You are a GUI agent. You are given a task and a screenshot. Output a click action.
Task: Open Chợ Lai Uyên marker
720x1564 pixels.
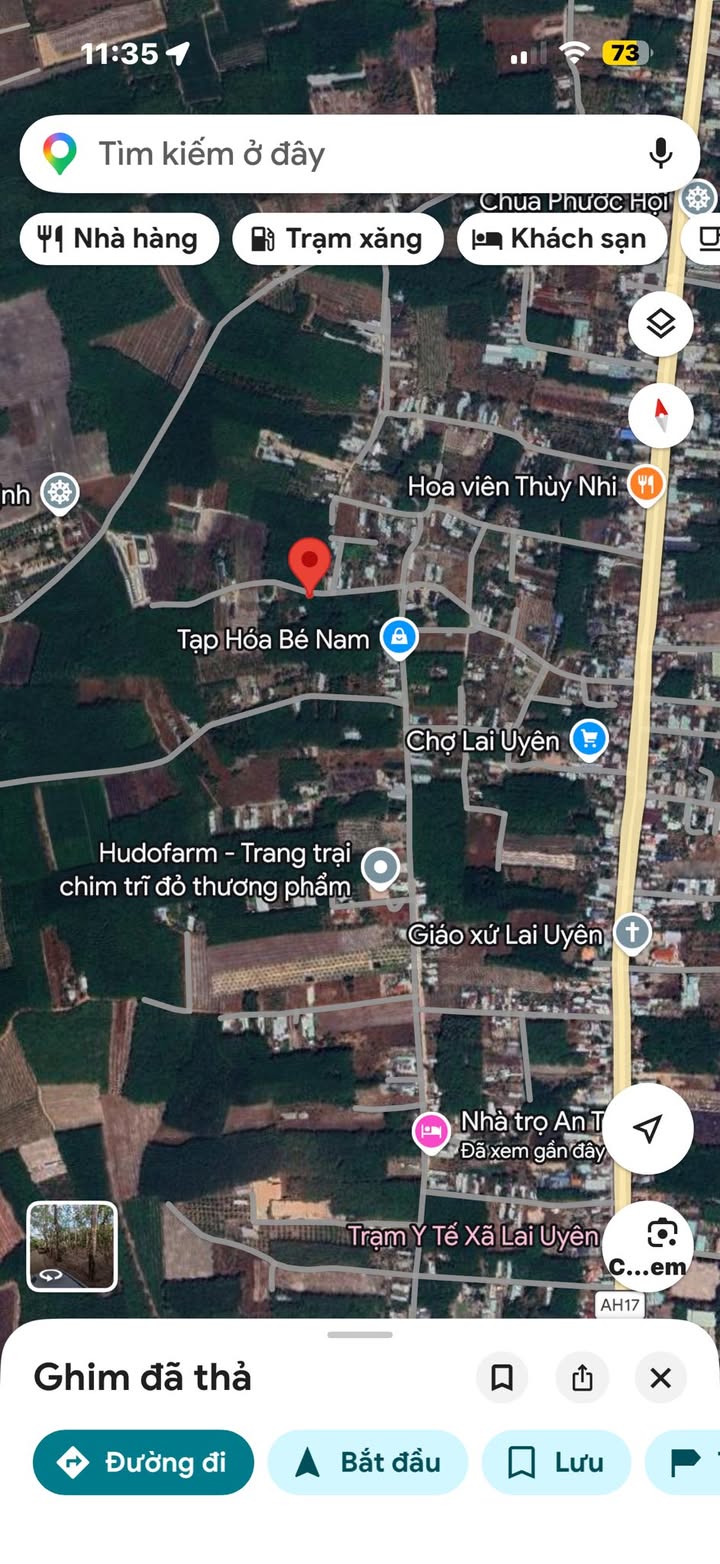coord(589,740)
